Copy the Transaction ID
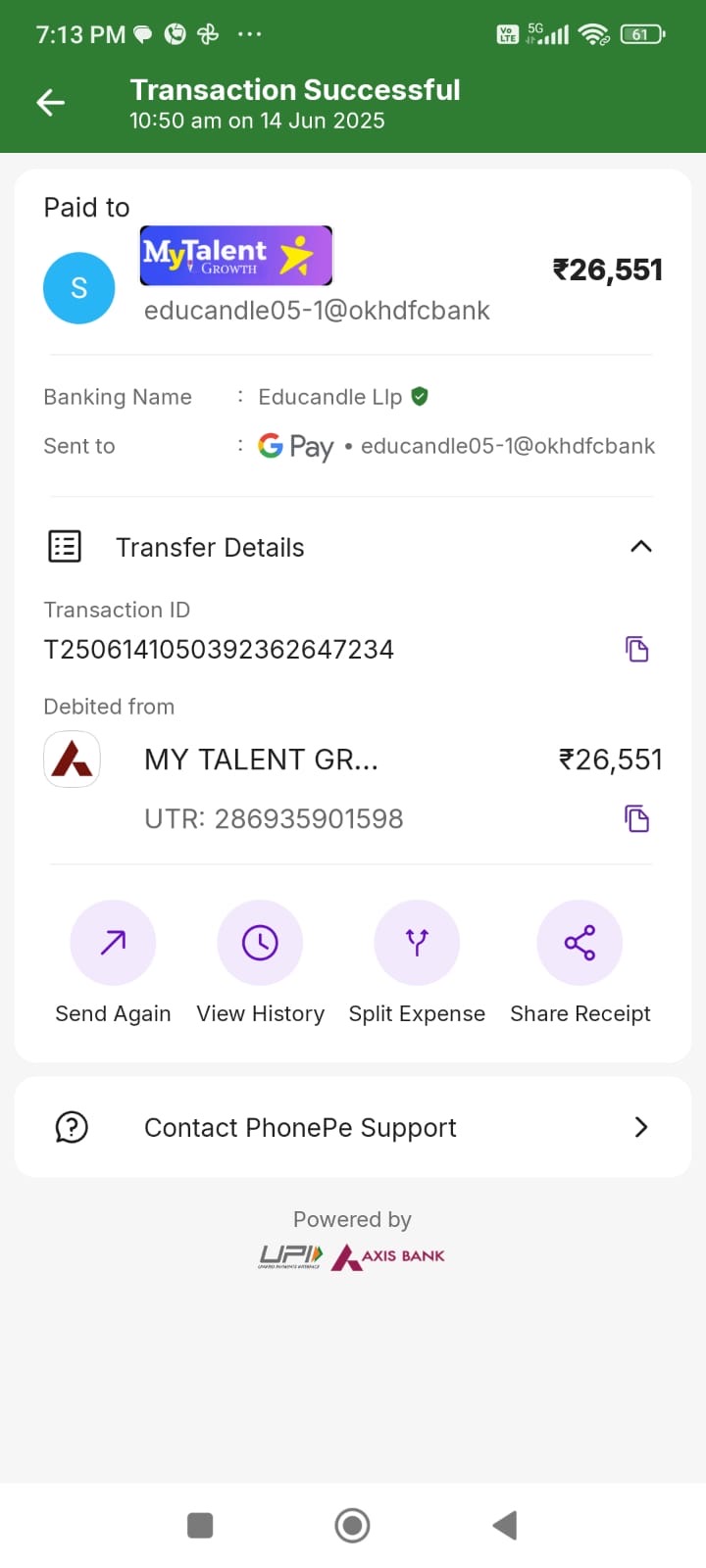 pos(637,649)
